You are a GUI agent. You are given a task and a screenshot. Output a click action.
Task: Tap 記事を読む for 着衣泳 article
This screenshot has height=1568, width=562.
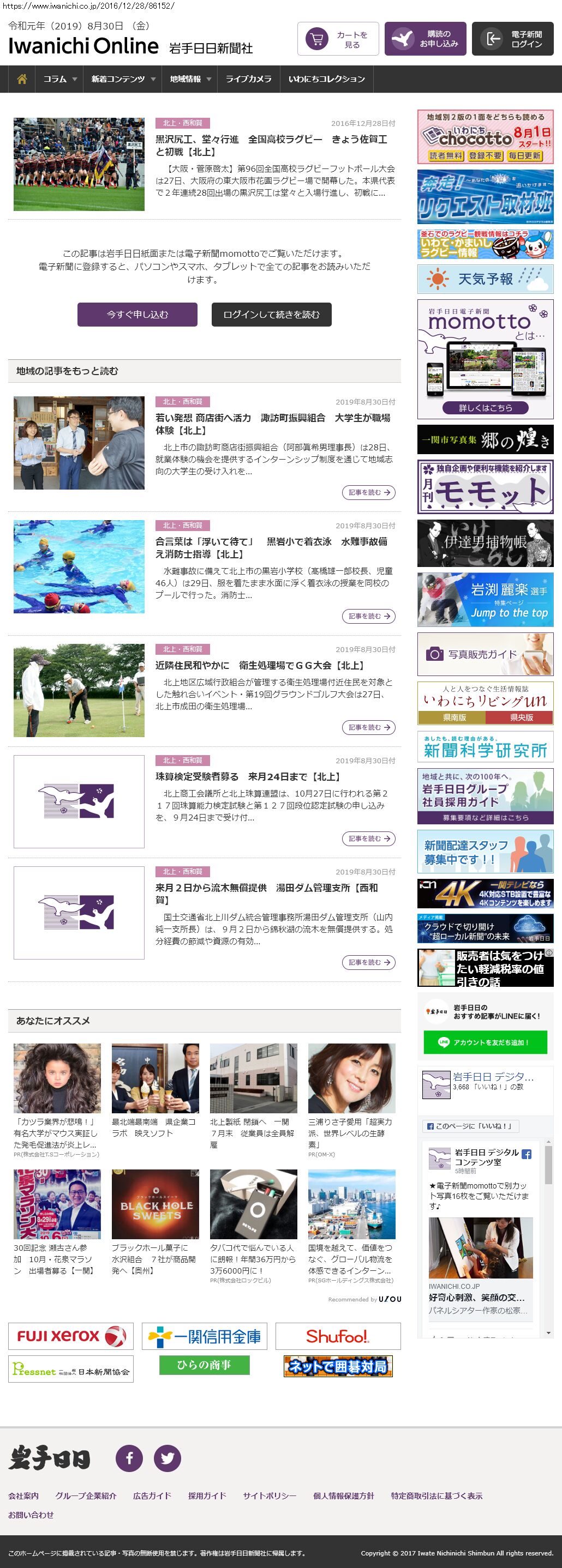point(368,616)
